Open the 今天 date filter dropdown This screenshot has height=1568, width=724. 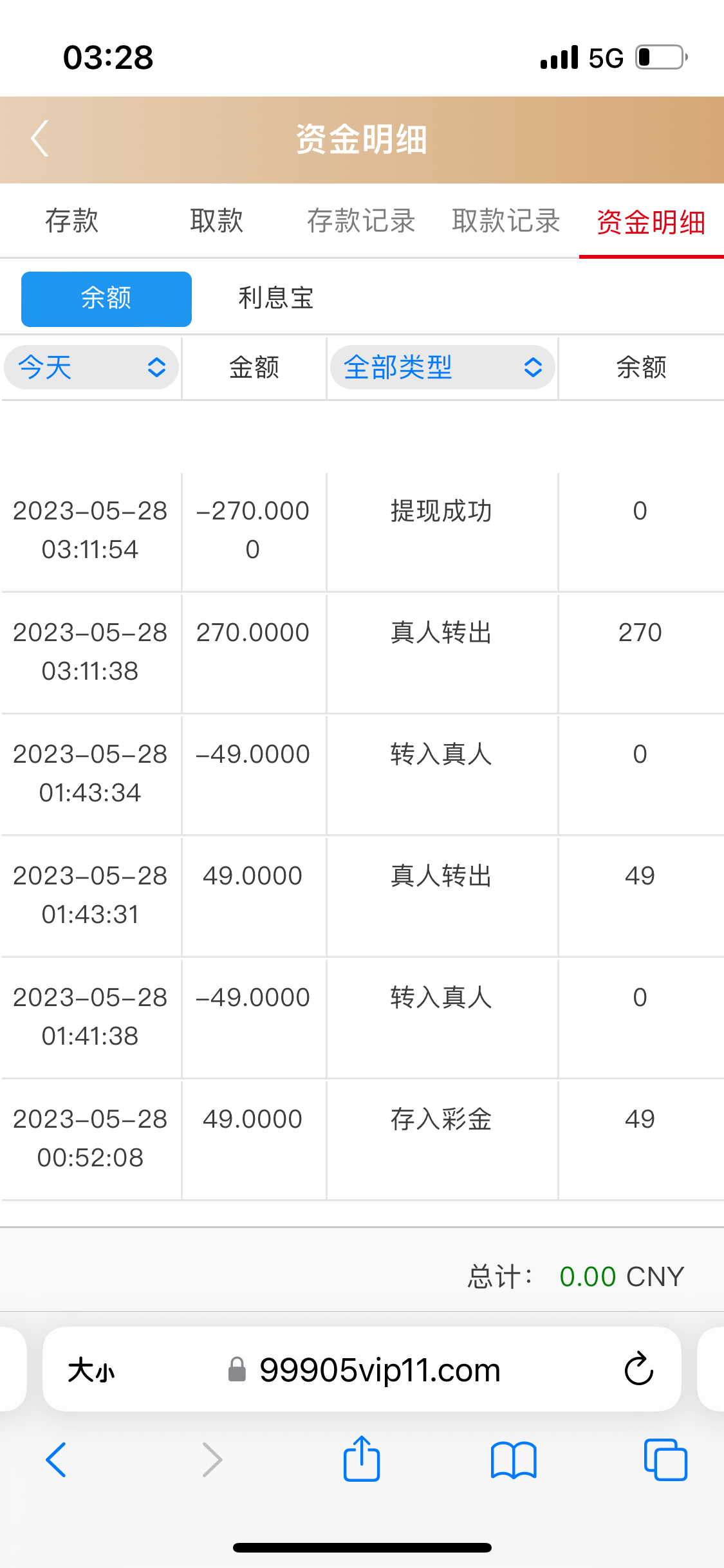[91, 368]
